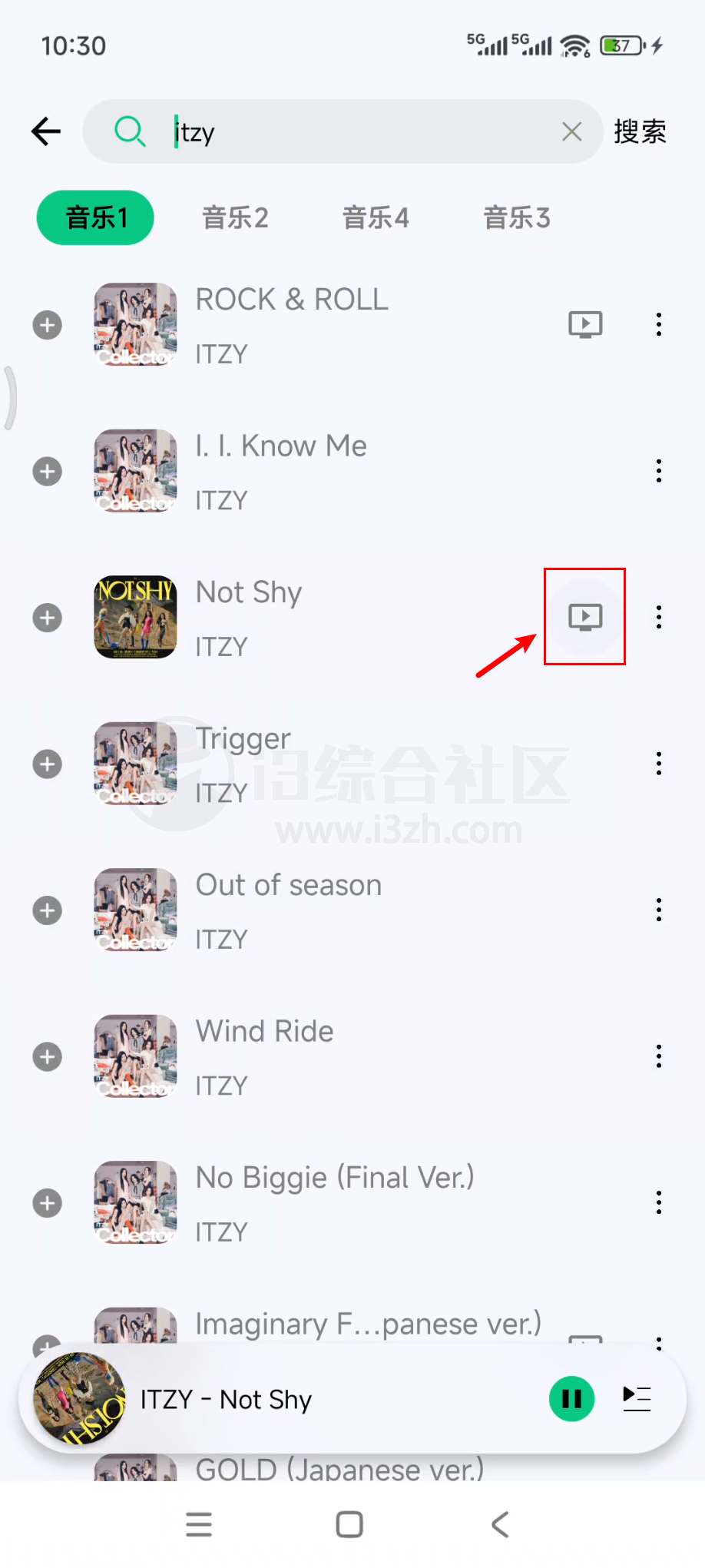The image size is (705, 1568).
Task: Switch to the 音乐2 tab
Action: 235,218
